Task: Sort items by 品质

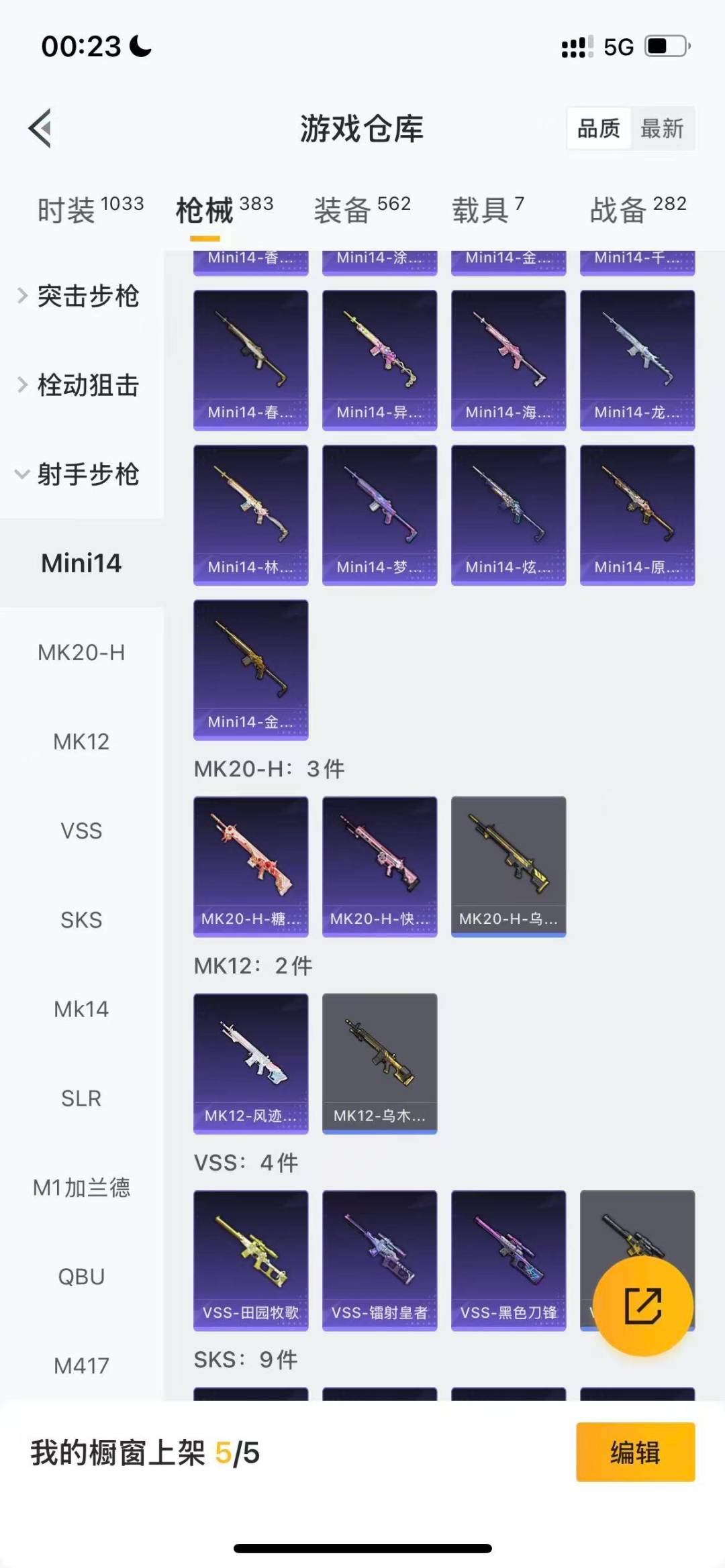Action: tap(599, 128)
